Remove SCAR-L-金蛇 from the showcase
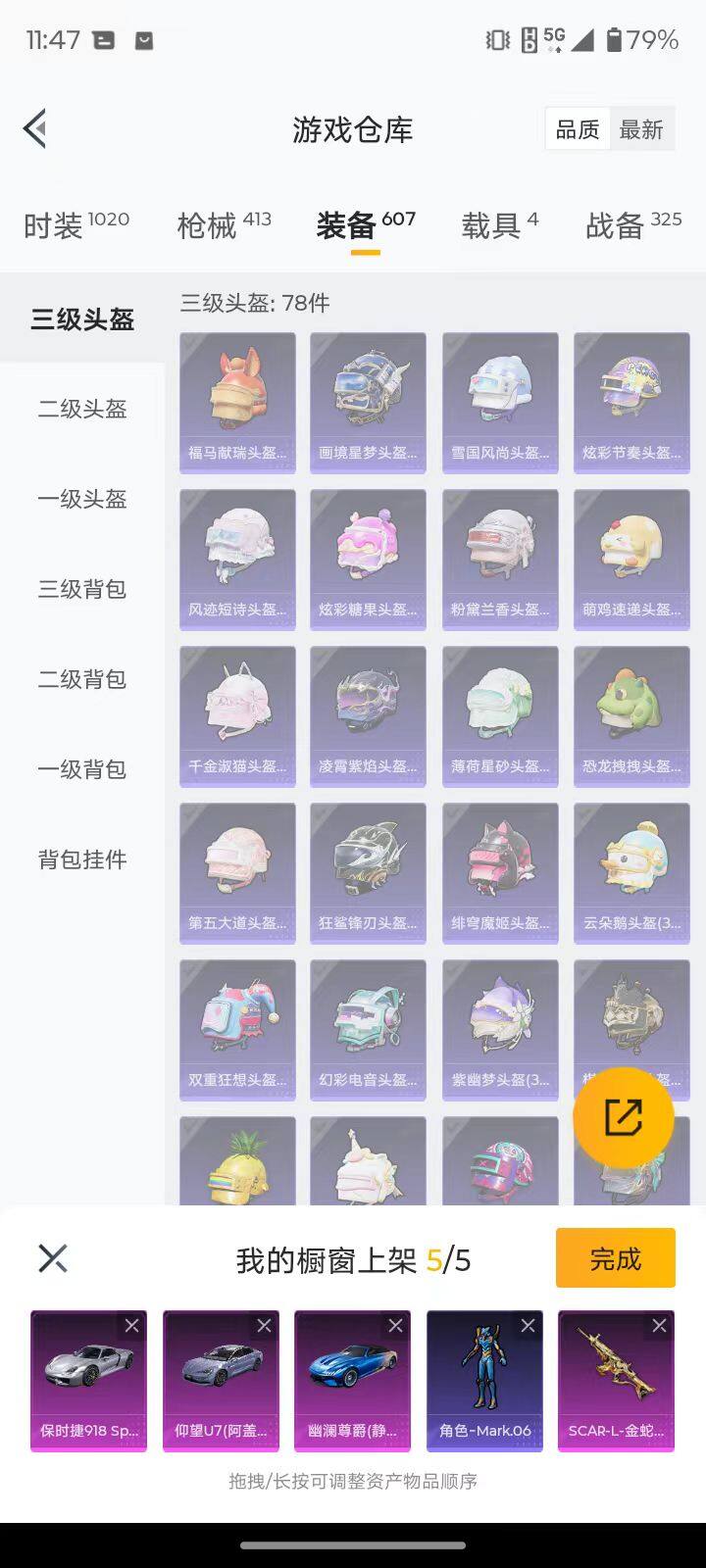Image resolution: width=706 pixels, height=1568 pixels. 659,1326
